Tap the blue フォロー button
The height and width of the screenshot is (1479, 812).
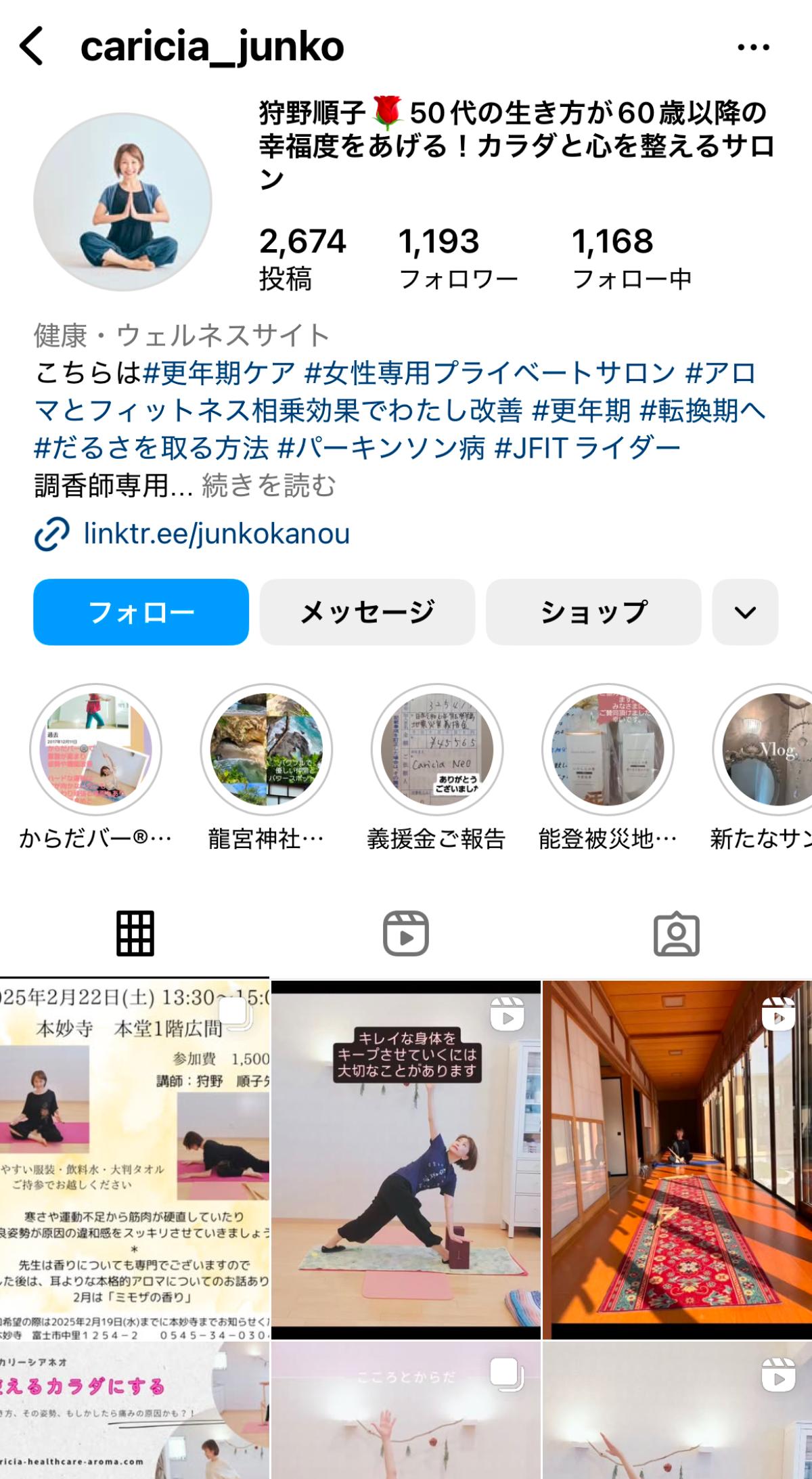coord(141,612)
